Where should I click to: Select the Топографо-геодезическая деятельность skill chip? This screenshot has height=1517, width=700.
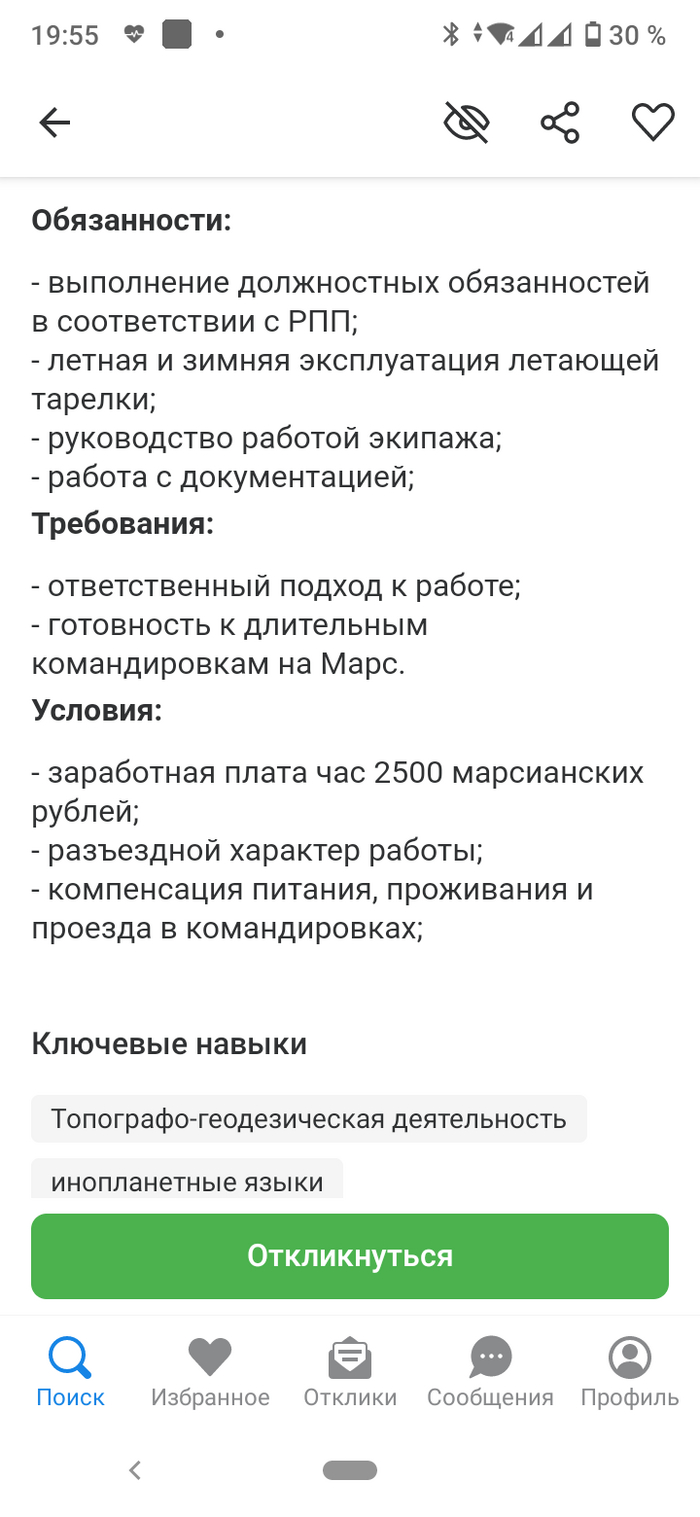click(x=309, y=1119)
